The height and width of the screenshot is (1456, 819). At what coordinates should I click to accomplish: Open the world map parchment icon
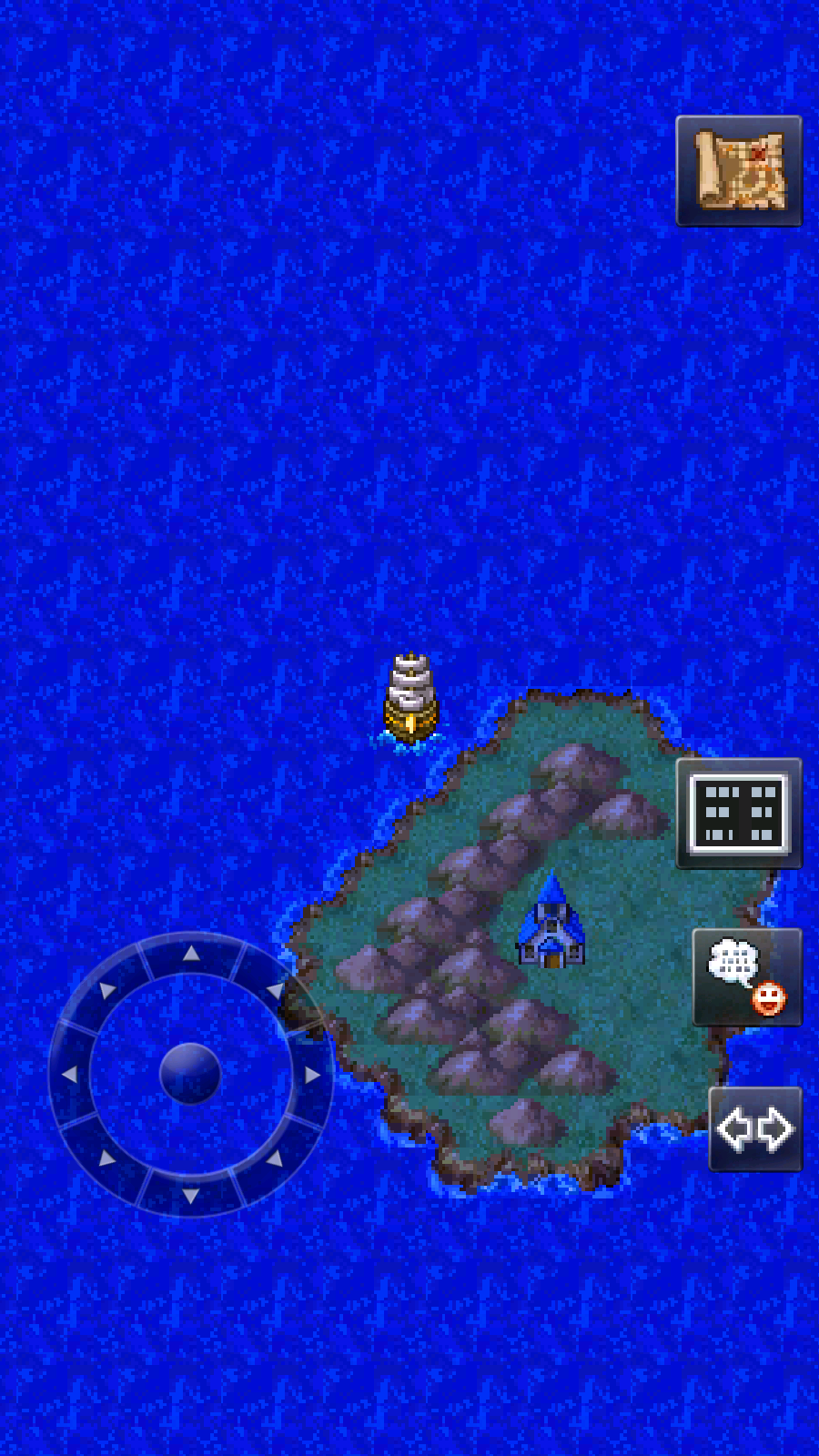(x=739, y=171)
